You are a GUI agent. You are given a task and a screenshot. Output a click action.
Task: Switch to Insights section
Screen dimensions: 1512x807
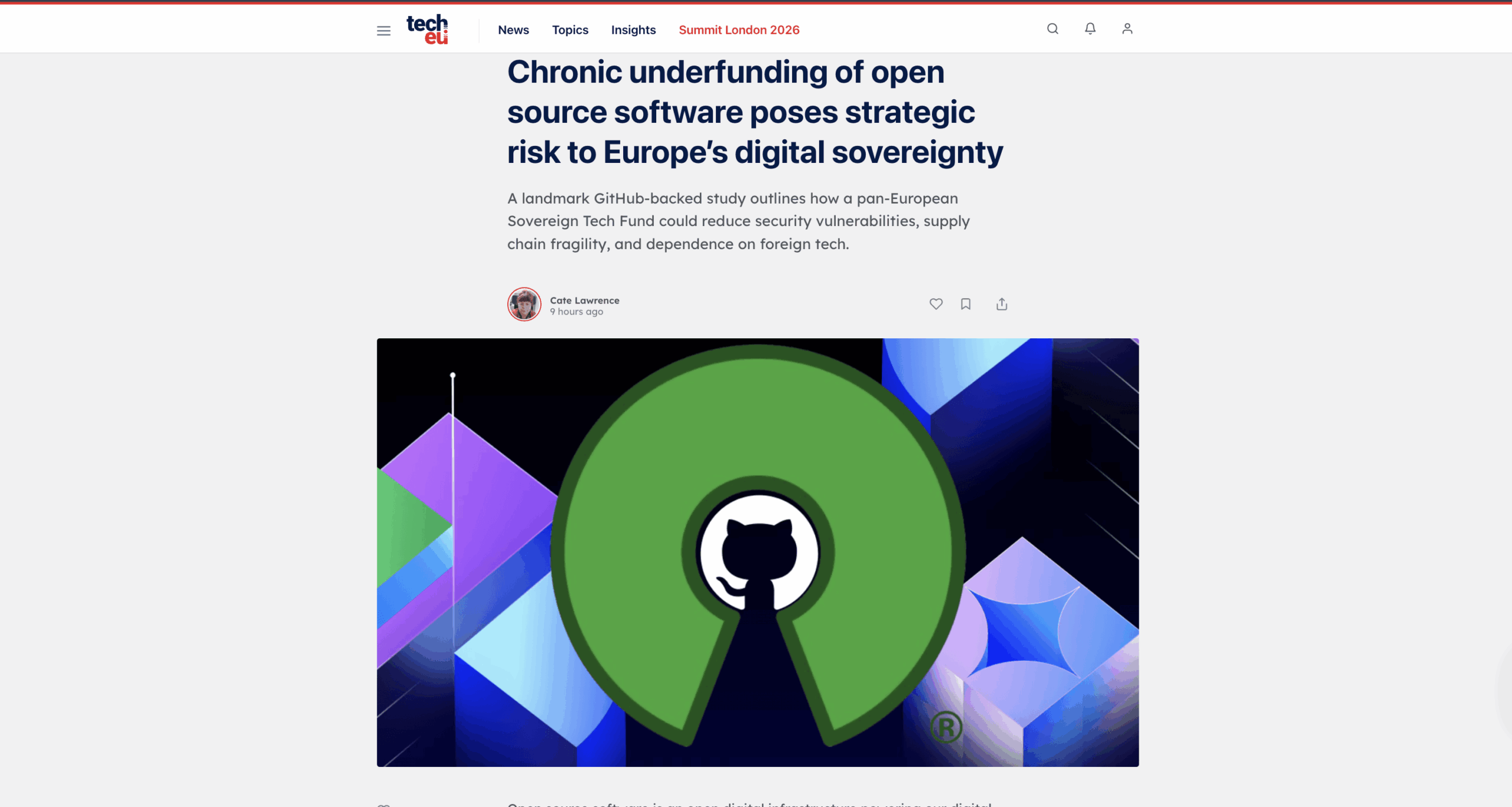pos(633,30)
